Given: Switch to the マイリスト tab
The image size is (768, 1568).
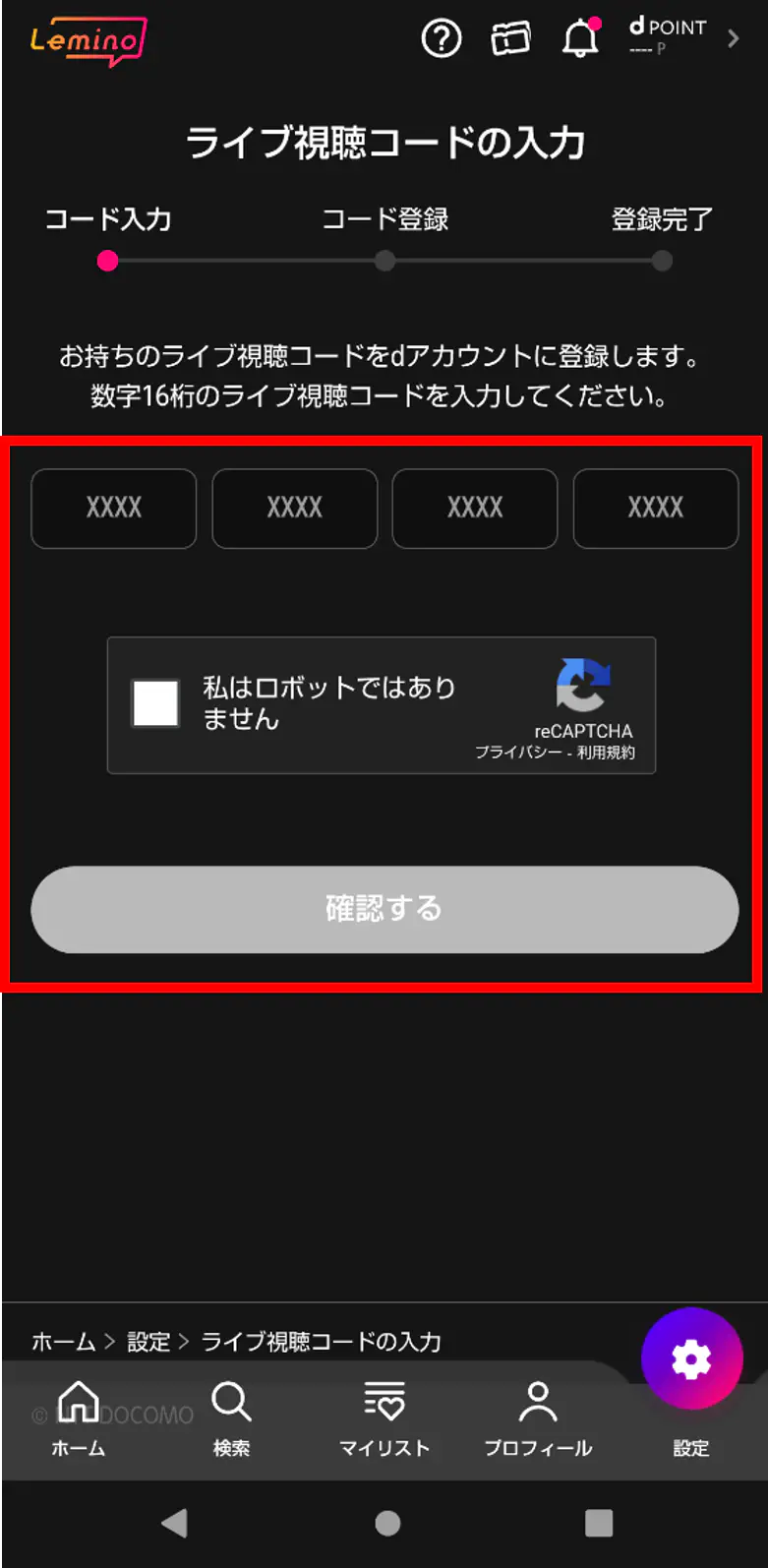Looking at the screenshot, I should coord(384,1418).
